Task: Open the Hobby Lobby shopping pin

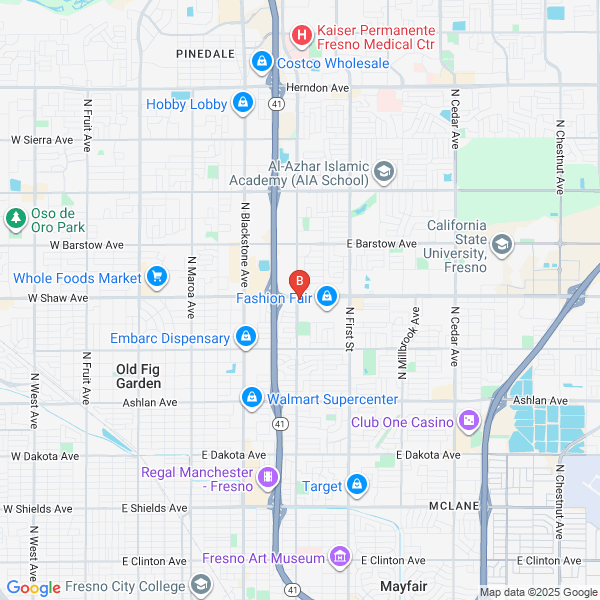Action: point(242,103)
